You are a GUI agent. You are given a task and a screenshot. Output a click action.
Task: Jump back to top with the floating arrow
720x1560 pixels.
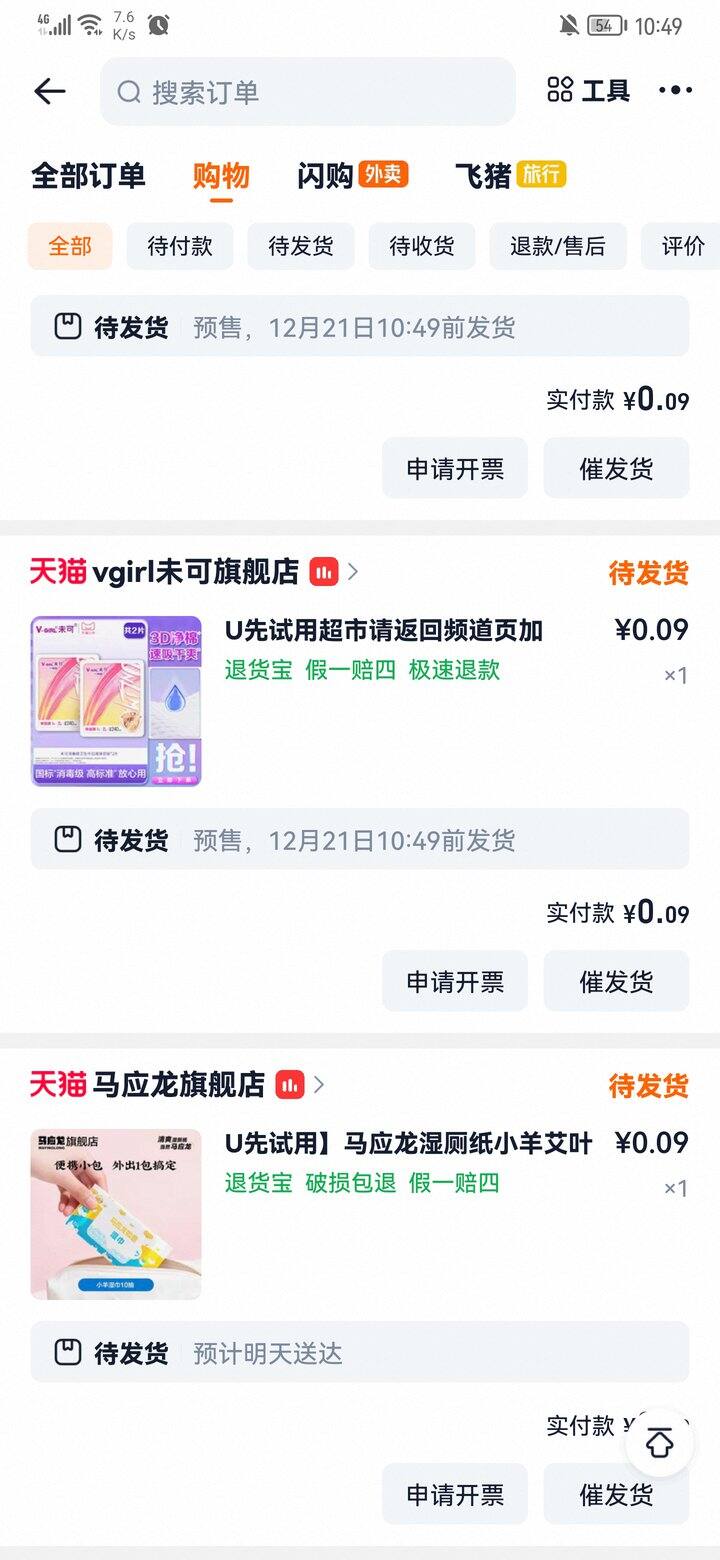(660, 1443)
